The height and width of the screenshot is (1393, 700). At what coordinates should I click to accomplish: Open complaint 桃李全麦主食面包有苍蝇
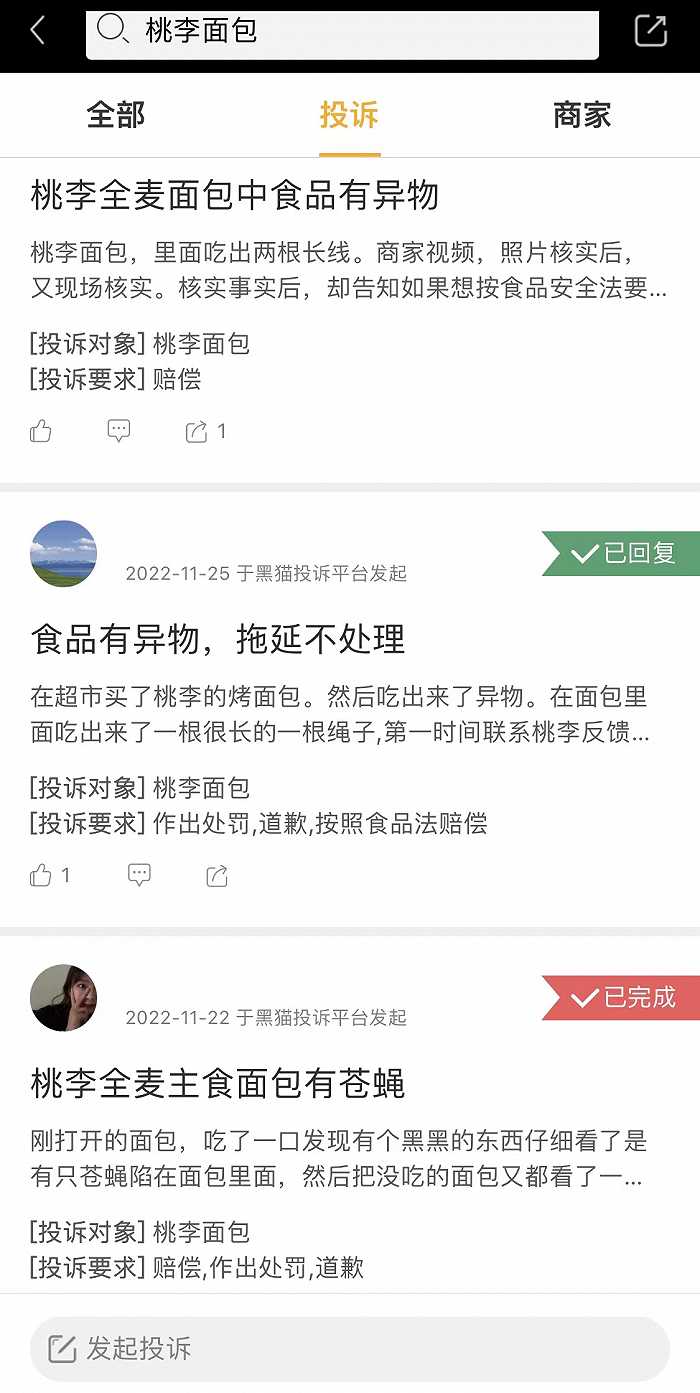pyautogui.click(x=218, y=1083)
